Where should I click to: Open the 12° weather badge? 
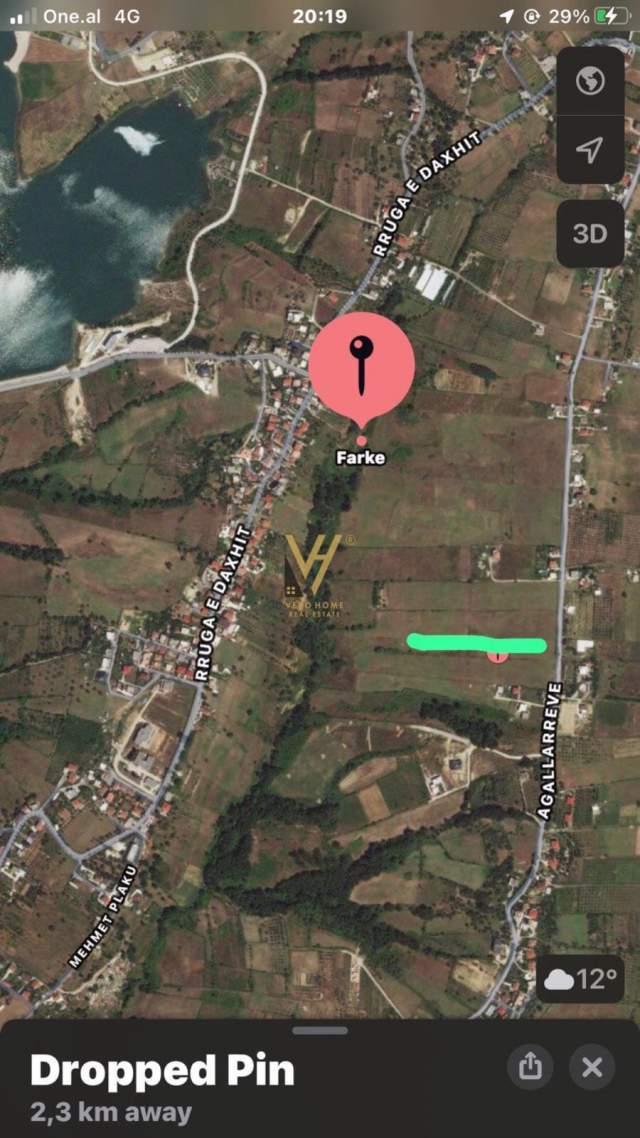coord(580,979)
